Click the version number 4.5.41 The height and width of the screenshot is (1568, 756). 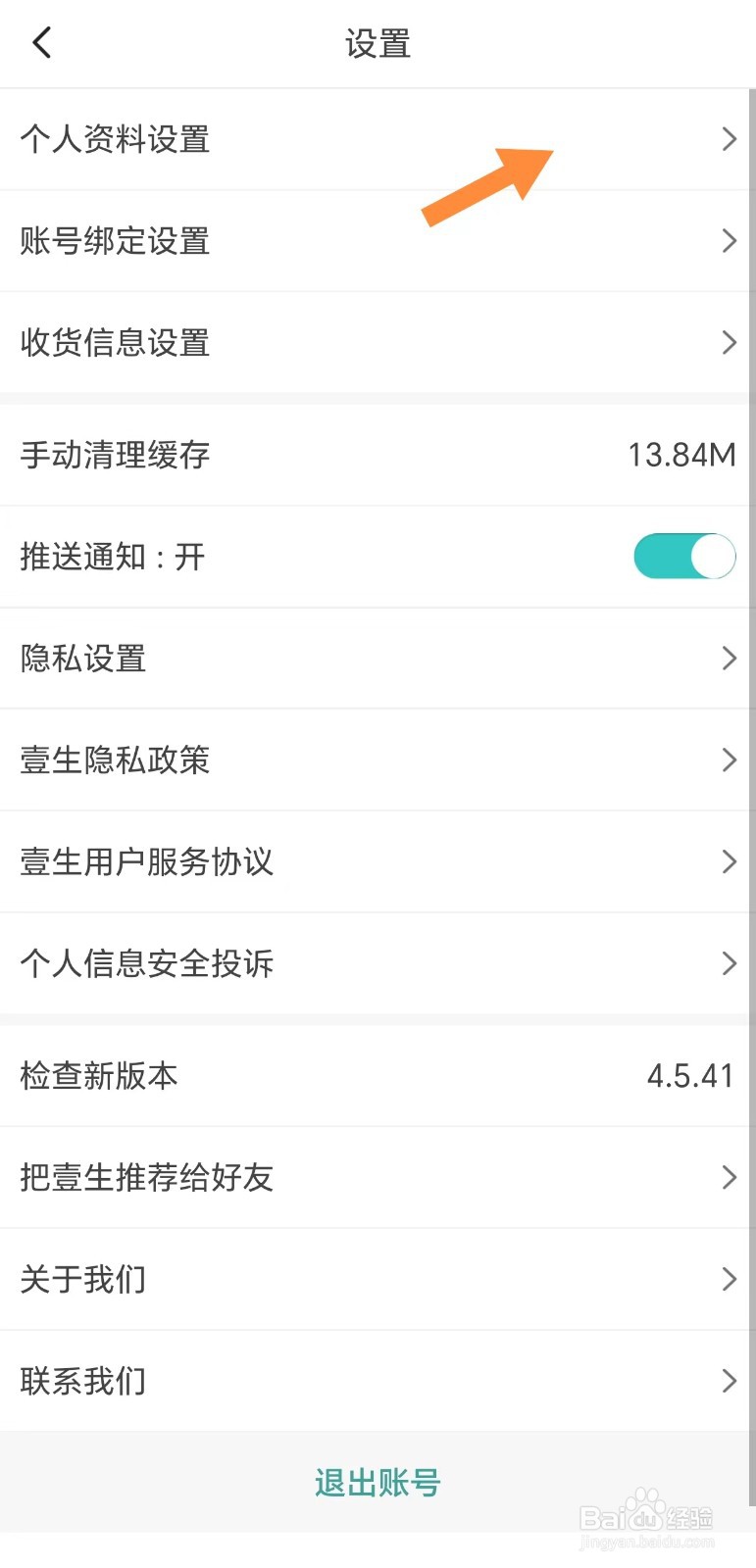[691, 1075]
